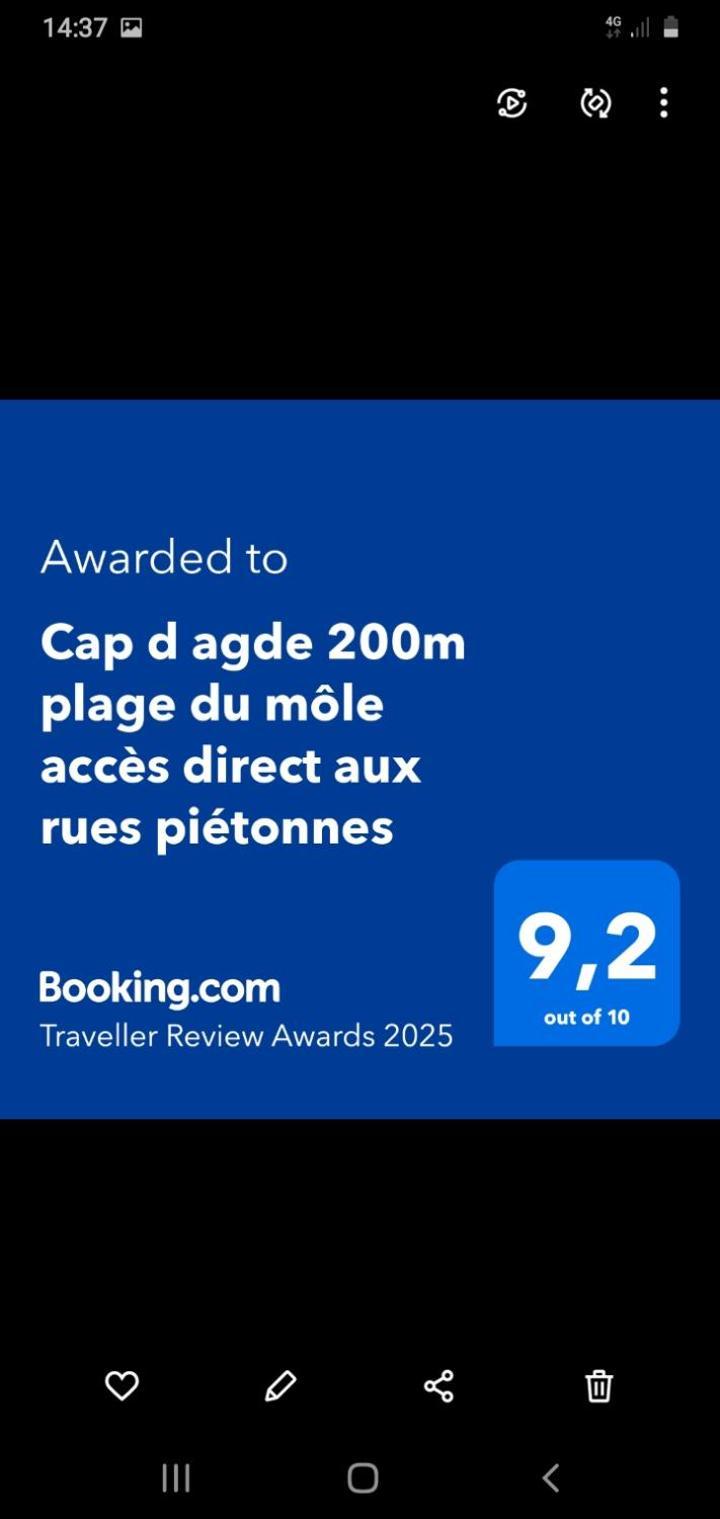Tap the auto-rotate icon
This screenshot has width=720, height=1519.
tap(596, 103)
